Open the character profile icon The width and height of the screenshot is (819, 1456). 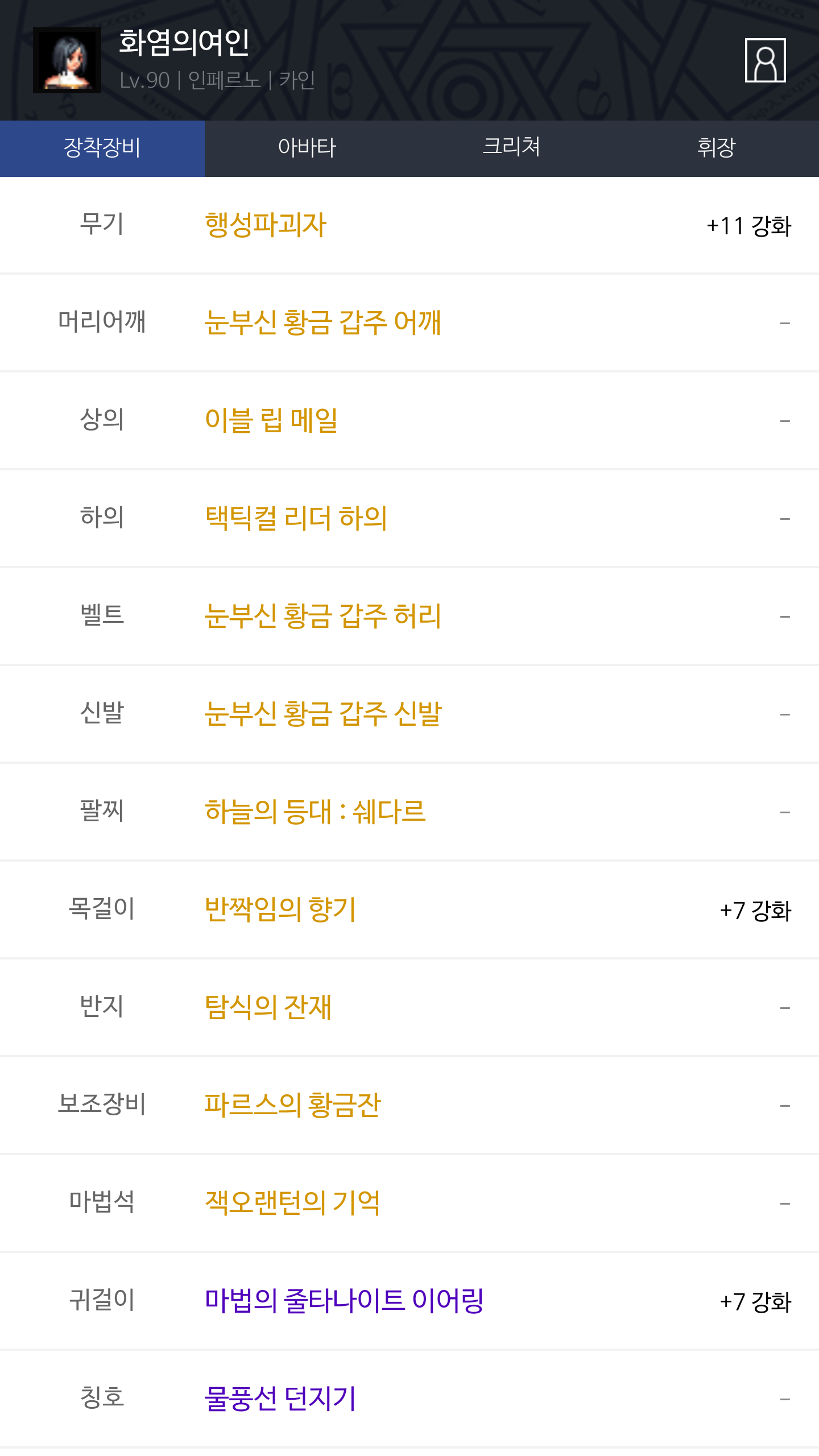click(x=765, y=60)
